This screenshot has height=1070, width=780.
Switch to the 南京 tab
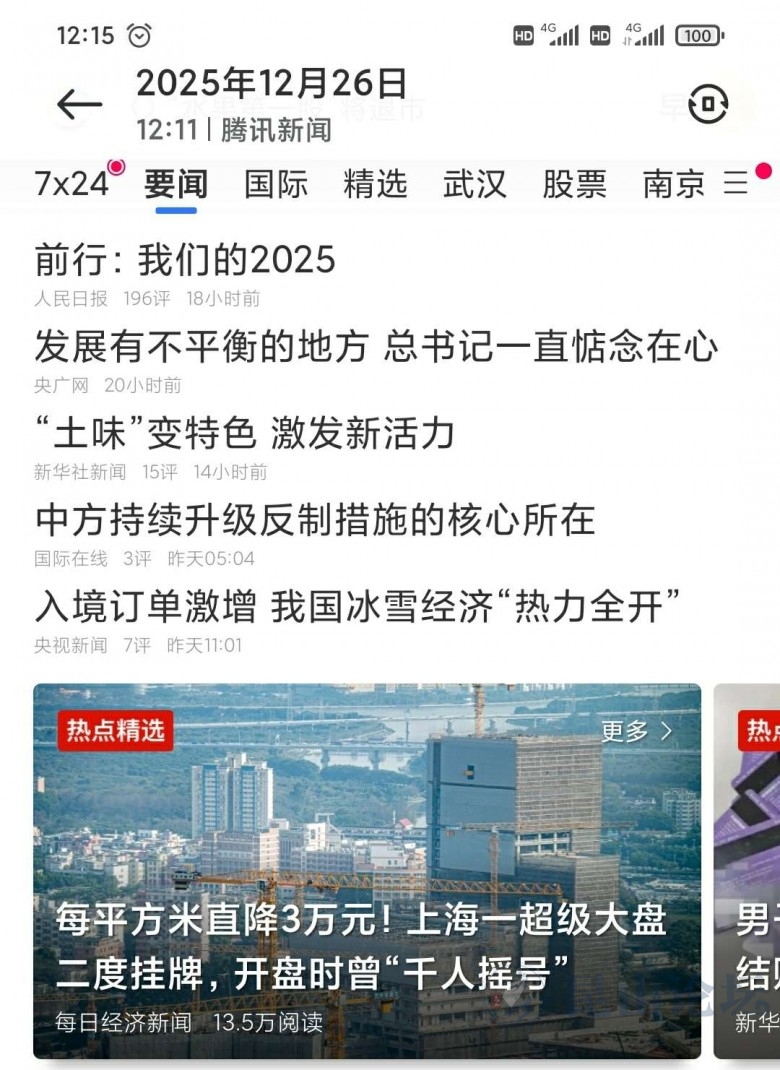(x=674, y=184)
